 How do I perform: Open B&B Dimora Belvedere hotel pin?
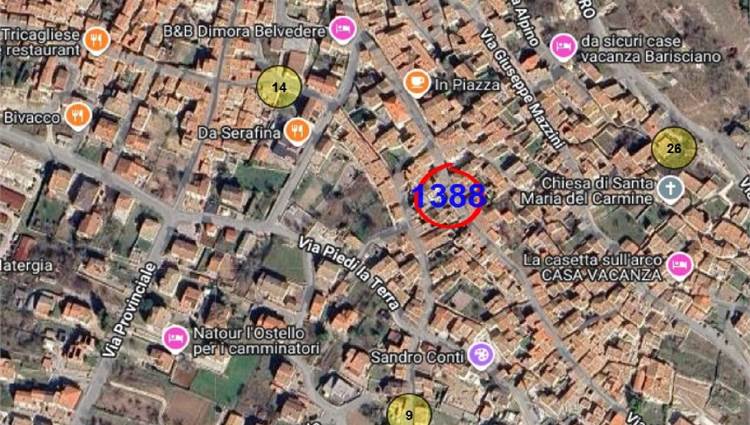click(x=343, y=28)
